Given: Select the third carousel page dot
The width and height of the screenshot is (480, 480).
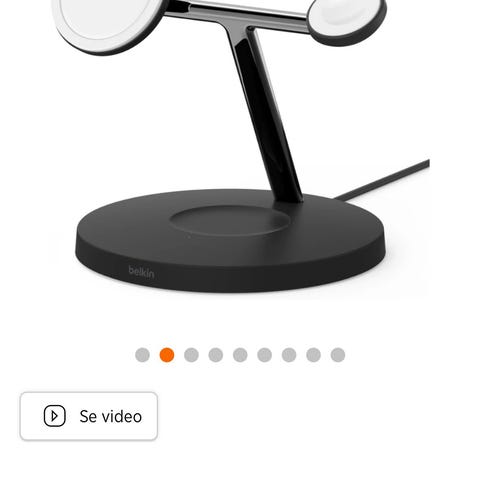Looking at the screenshot, I should tap(191, 355).
